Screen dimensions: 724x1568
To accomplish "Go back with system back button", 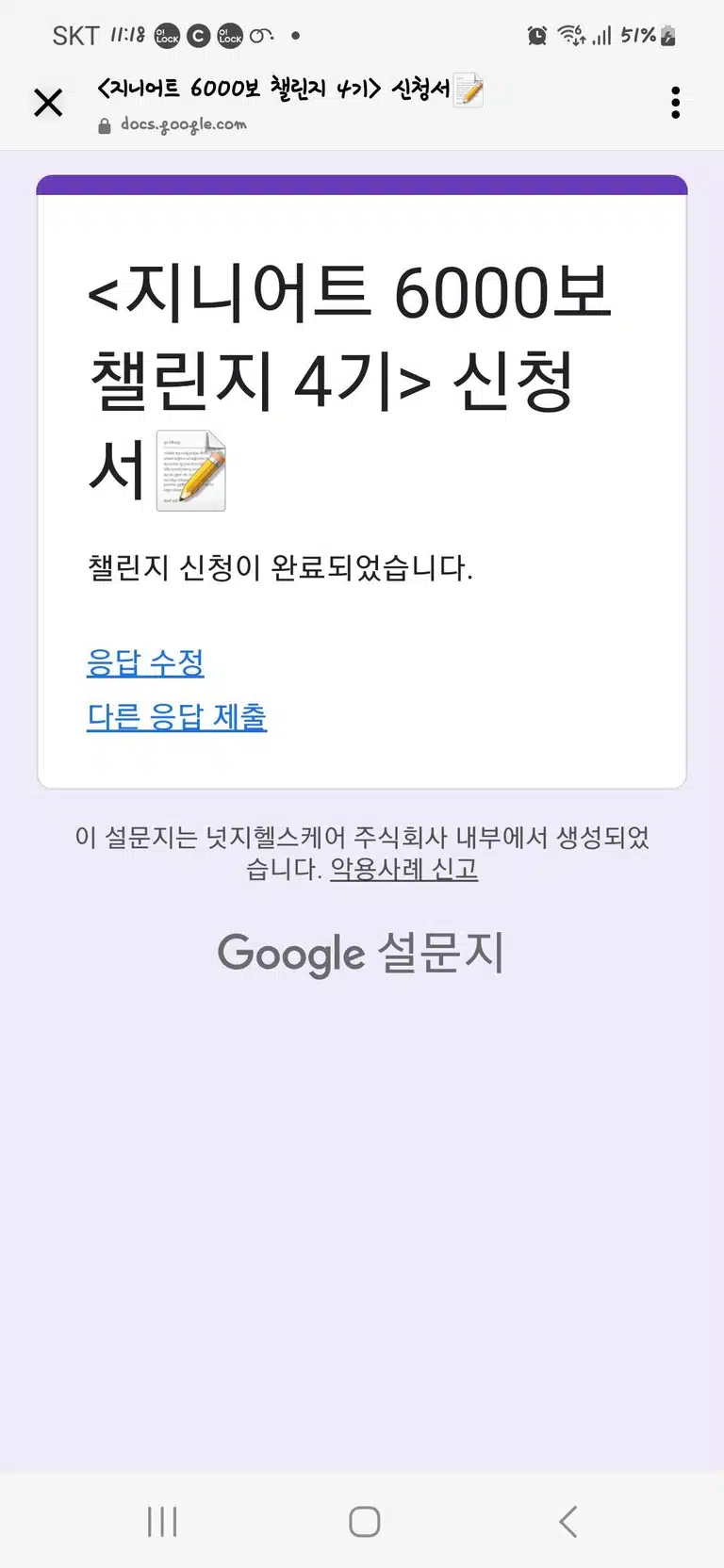I will (x=568, y=1521).
